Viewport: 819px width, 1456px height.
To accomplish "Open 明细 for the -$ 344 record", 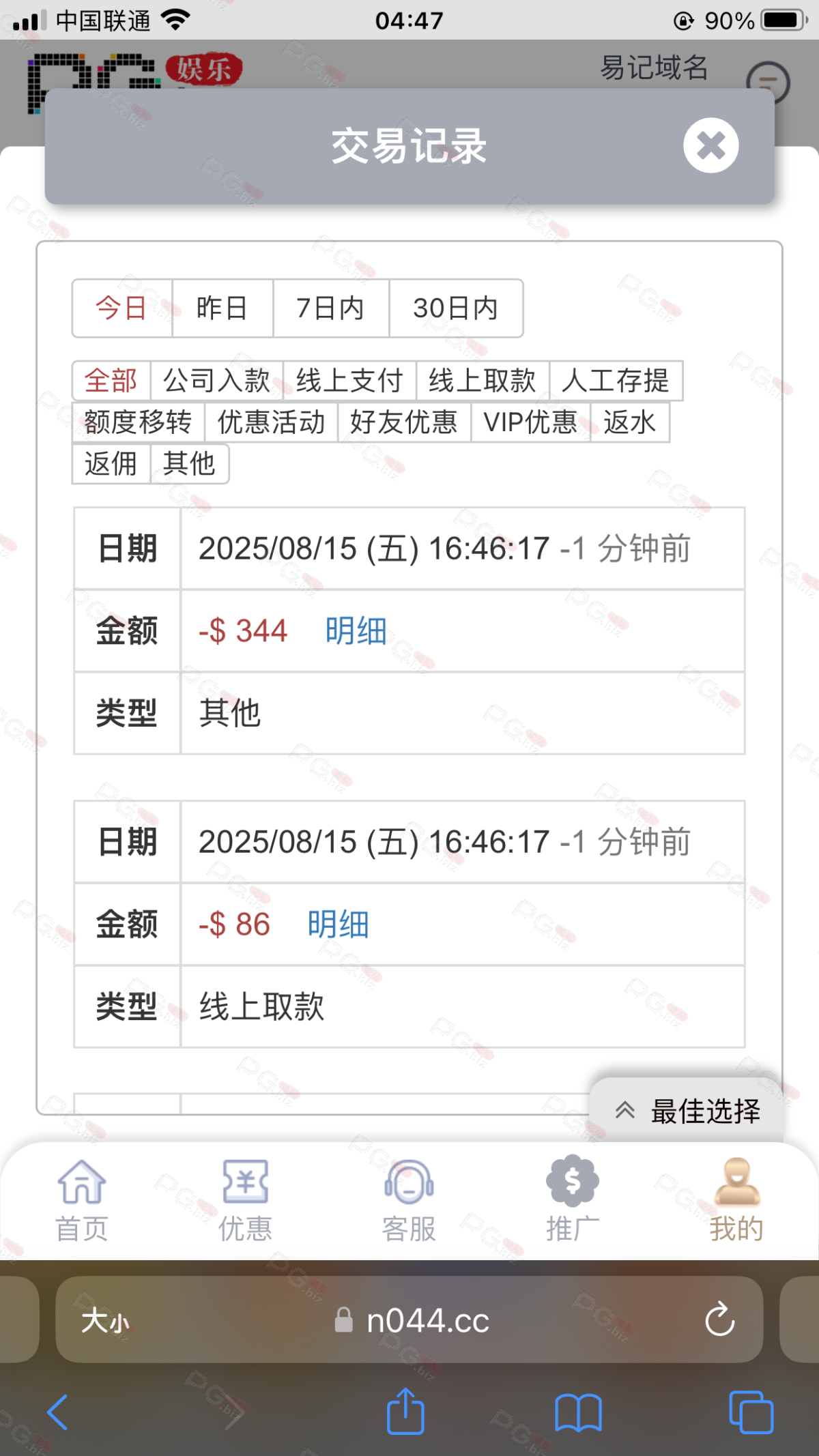I will pos(356,631).
